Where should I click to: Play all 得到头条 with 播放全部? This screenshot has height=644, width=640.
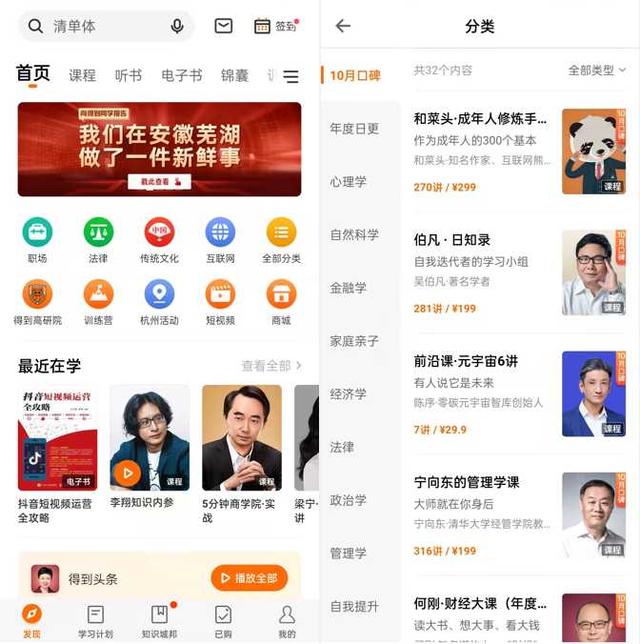249,578
